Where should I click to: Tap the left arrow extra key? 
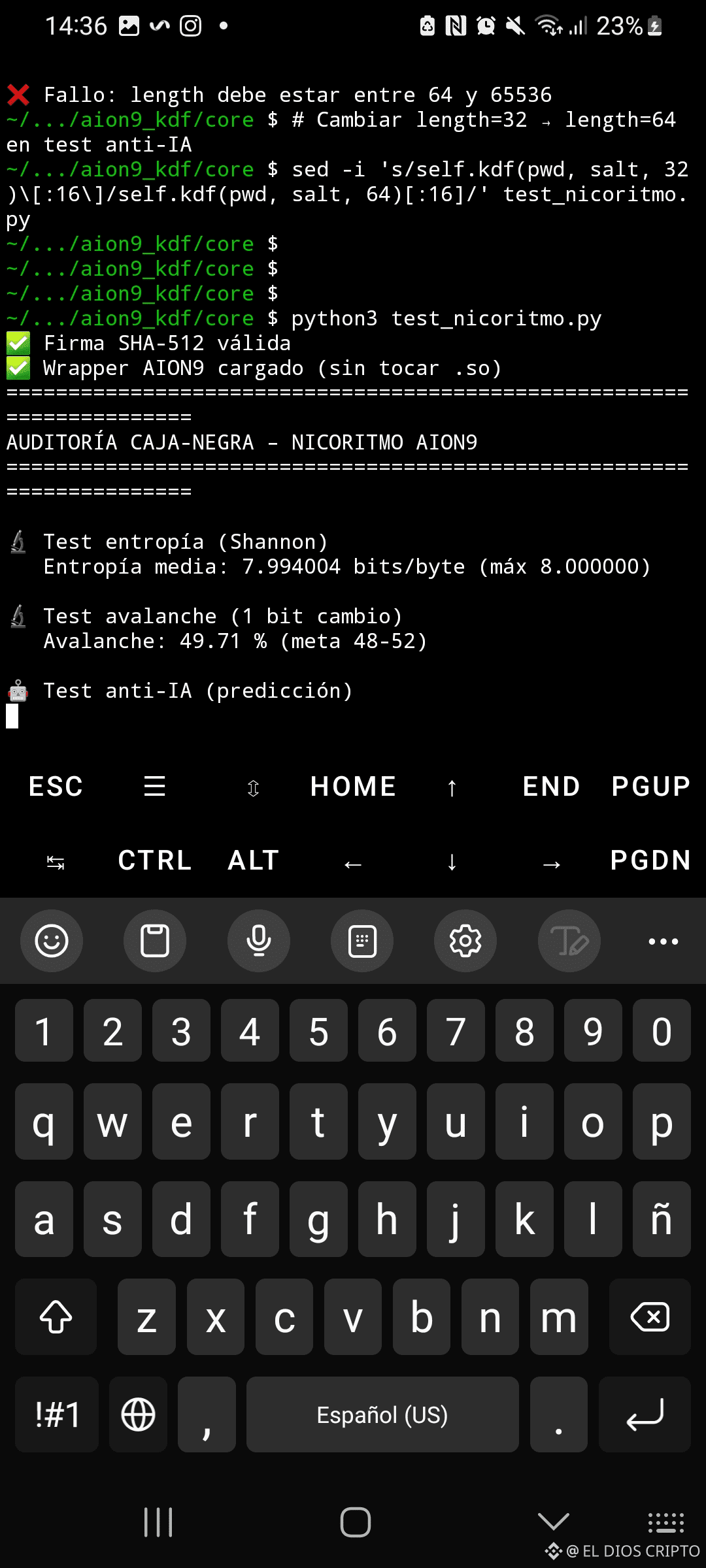pyautogui.click(x=353, y=864)
